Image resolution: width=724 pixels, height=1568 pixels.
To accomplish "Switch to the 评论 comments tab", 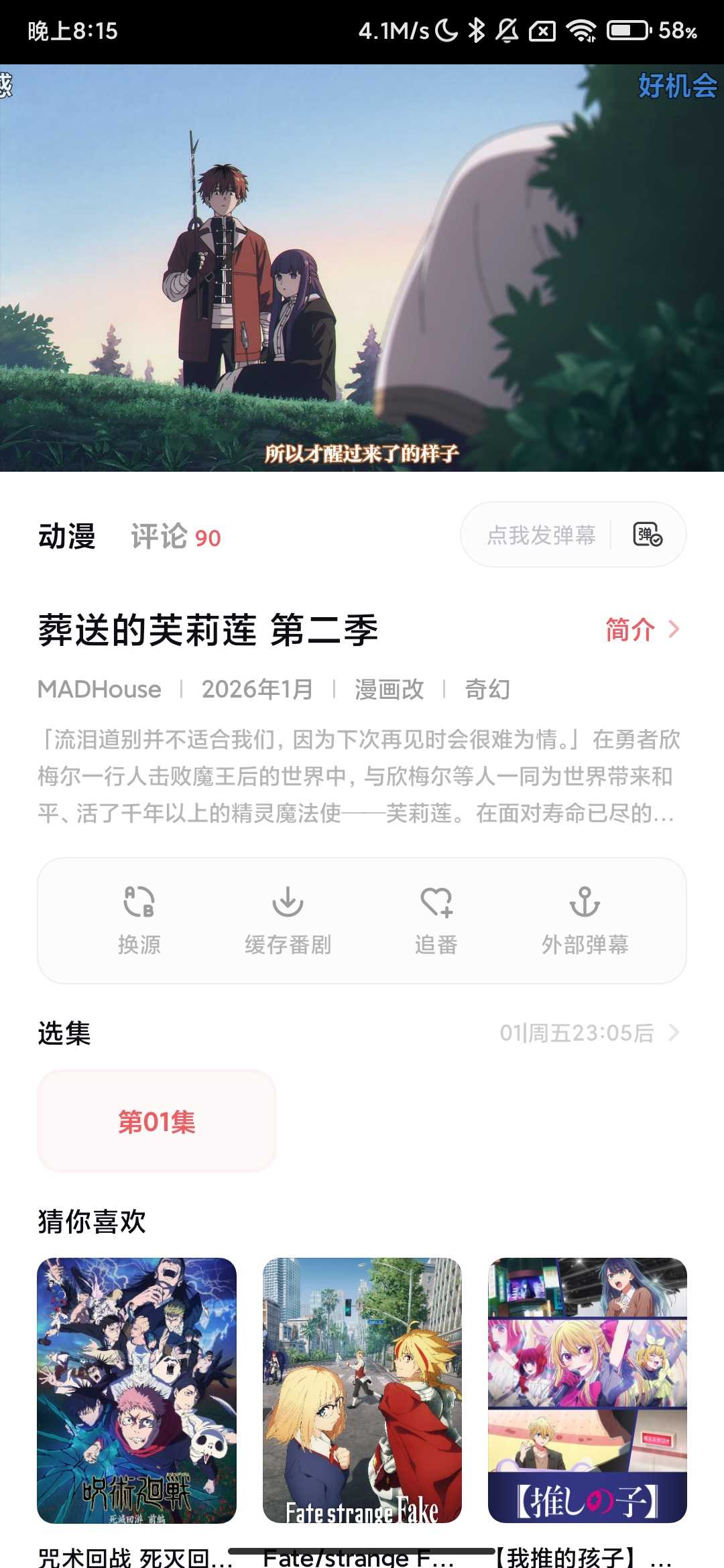I will coord(159,535).
